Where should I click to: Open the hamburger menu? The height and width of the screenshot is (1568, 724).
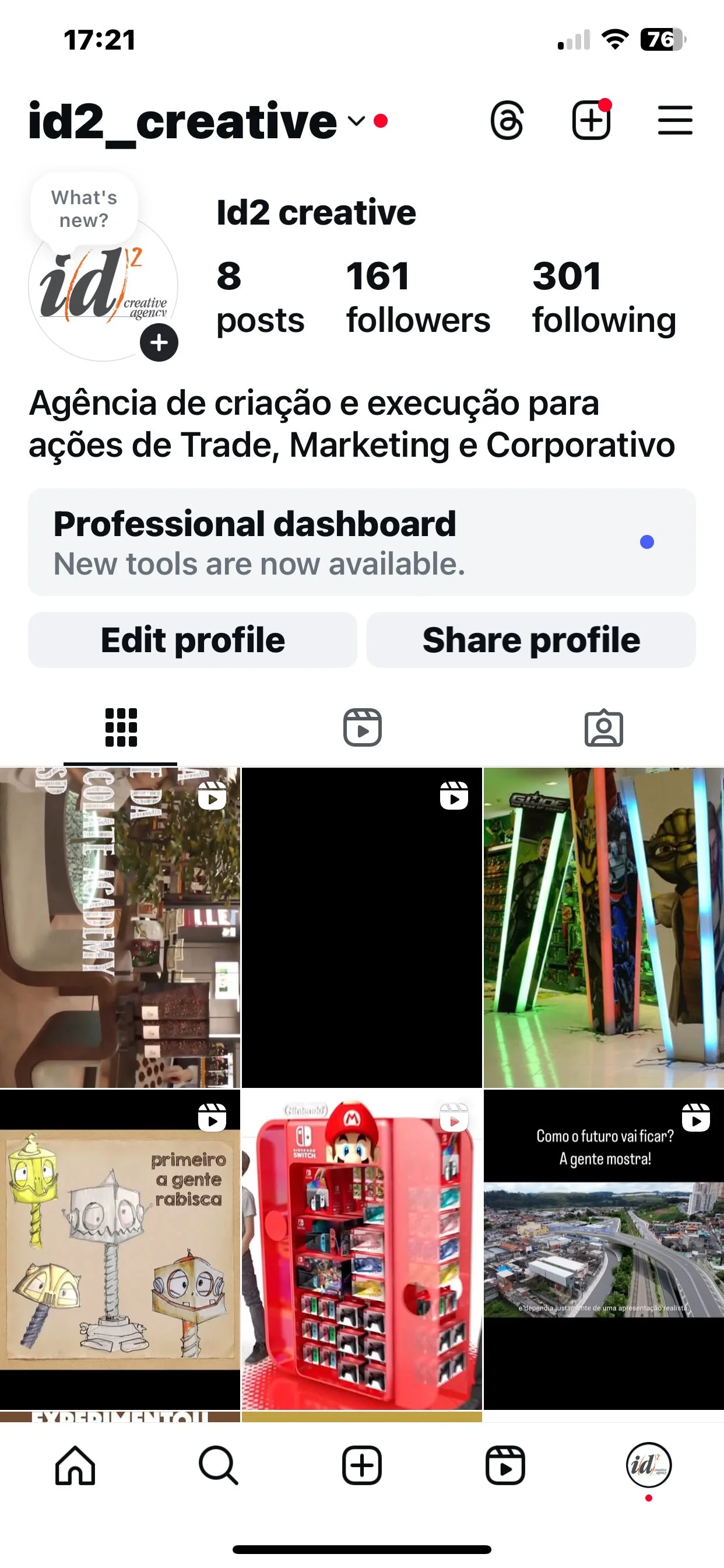[x=674, y=121]
